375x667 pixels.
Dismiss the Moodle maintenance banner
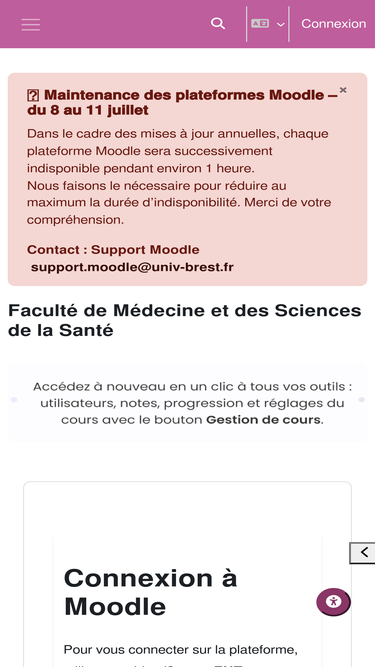343,90
